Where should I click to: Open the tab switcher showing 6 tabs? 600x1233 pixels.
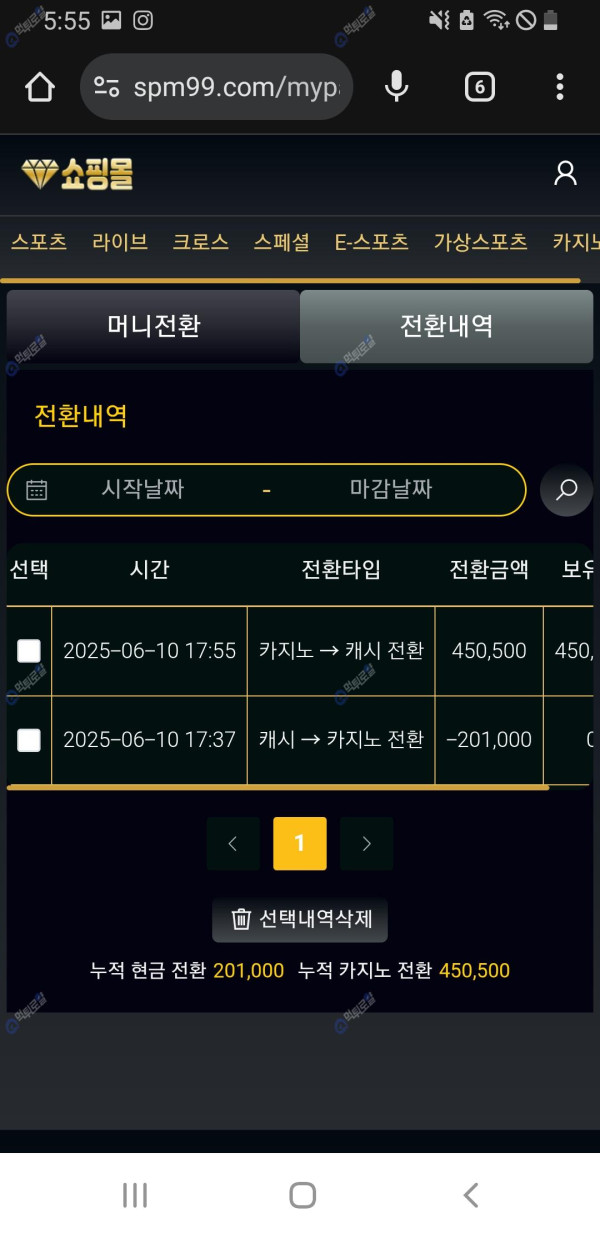pyautogui.click(x=479, y=87)
